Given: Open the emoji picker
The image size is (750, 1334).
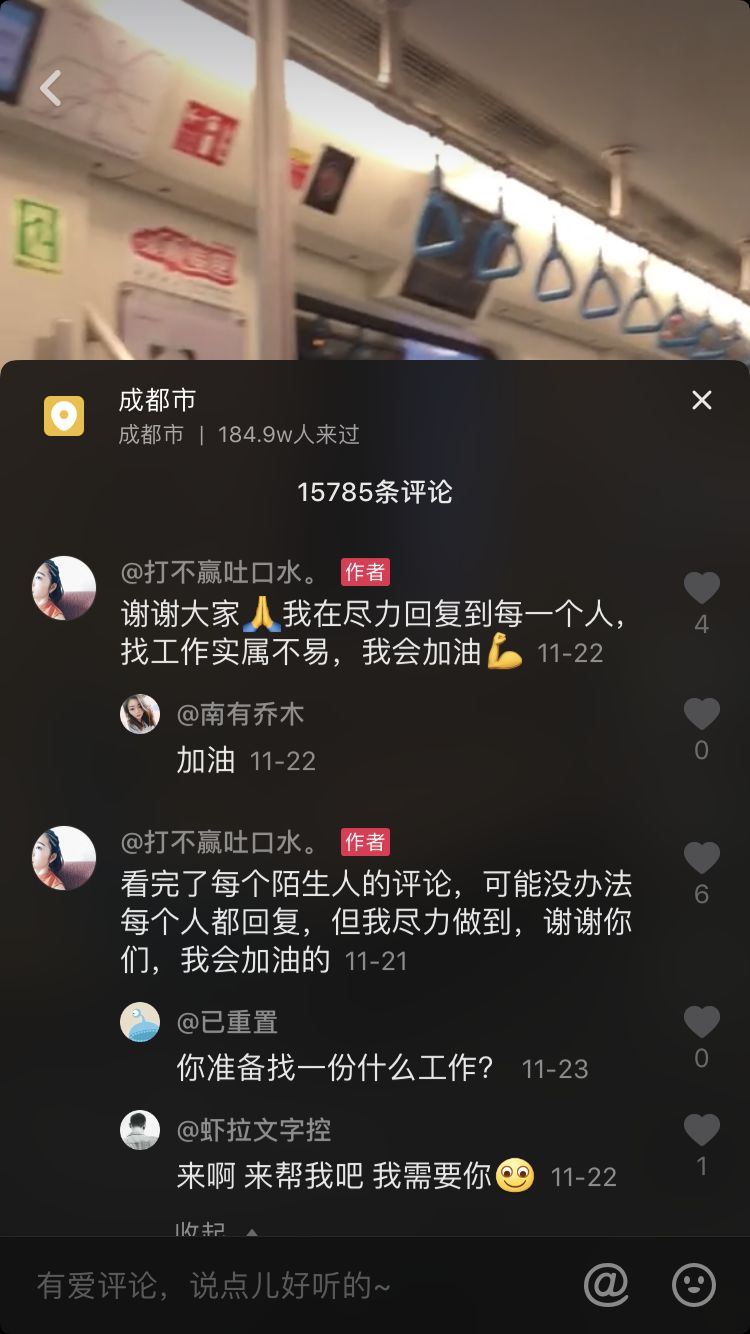Looking at the screenshot, I should click(x=693, y=1285).
